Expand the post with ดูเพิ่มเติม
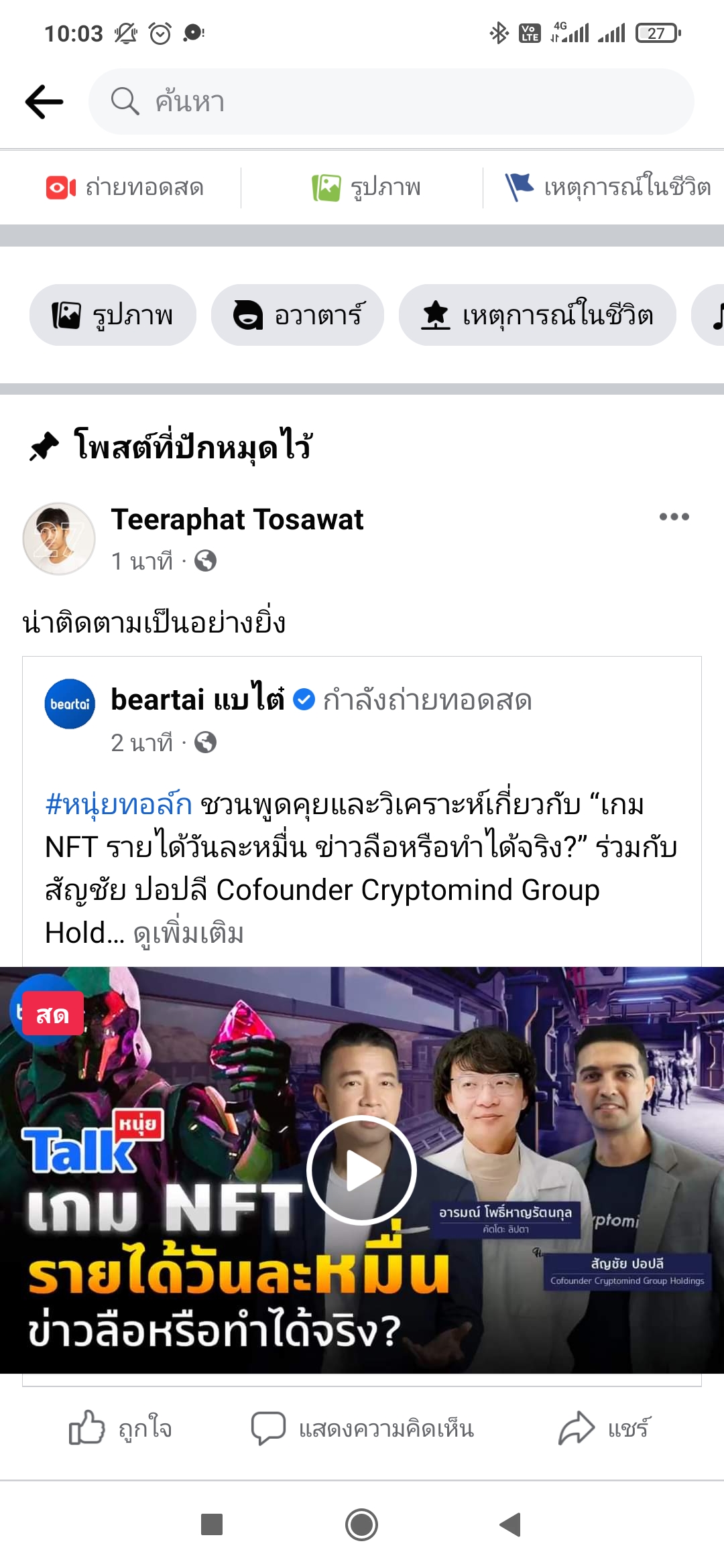This screenshot has height=1568, width=724. [189, 933]
